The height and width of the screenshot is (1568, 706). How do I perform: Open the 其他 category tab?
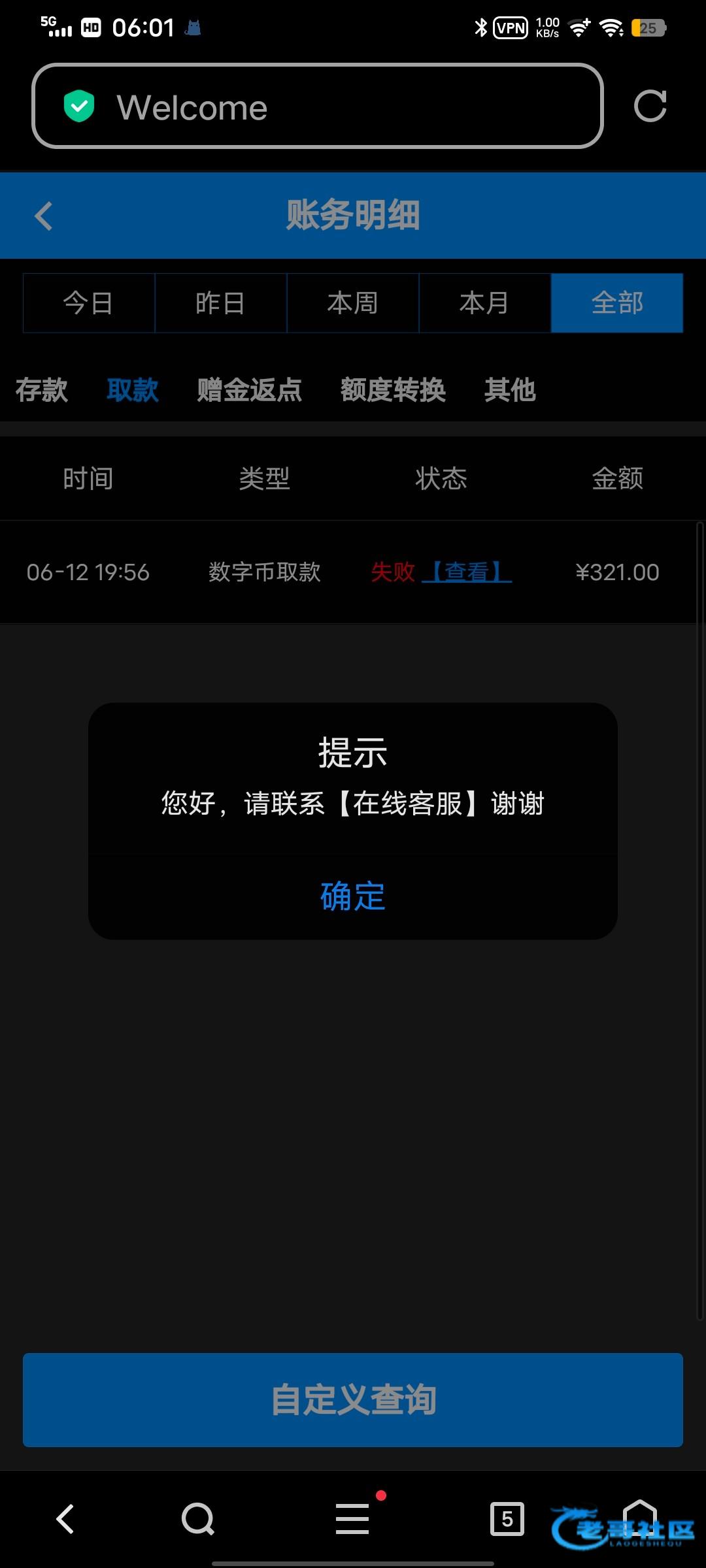[510, 390]
